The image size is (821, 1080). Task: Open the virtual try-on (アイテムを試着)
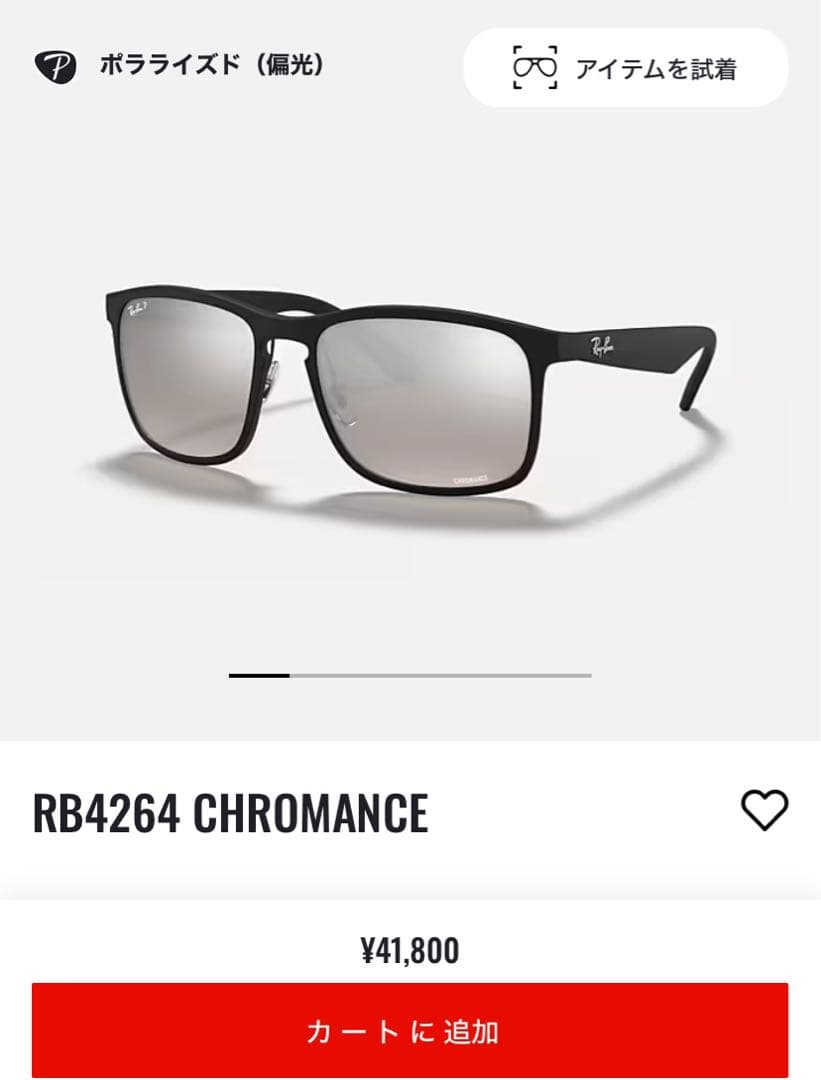coord(626,68)
